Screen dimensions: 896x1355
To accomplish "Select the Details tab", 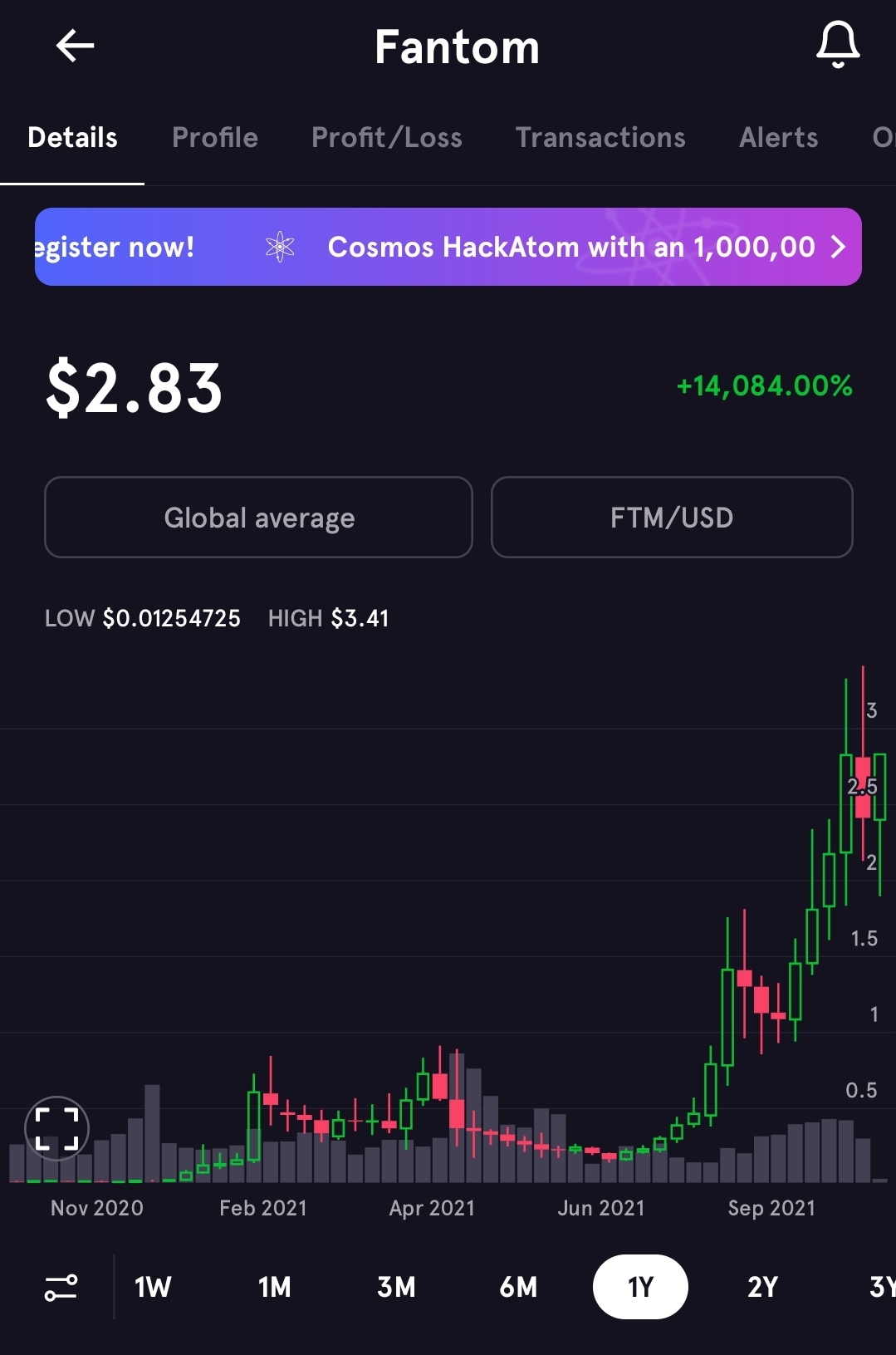I will (72, 138).
